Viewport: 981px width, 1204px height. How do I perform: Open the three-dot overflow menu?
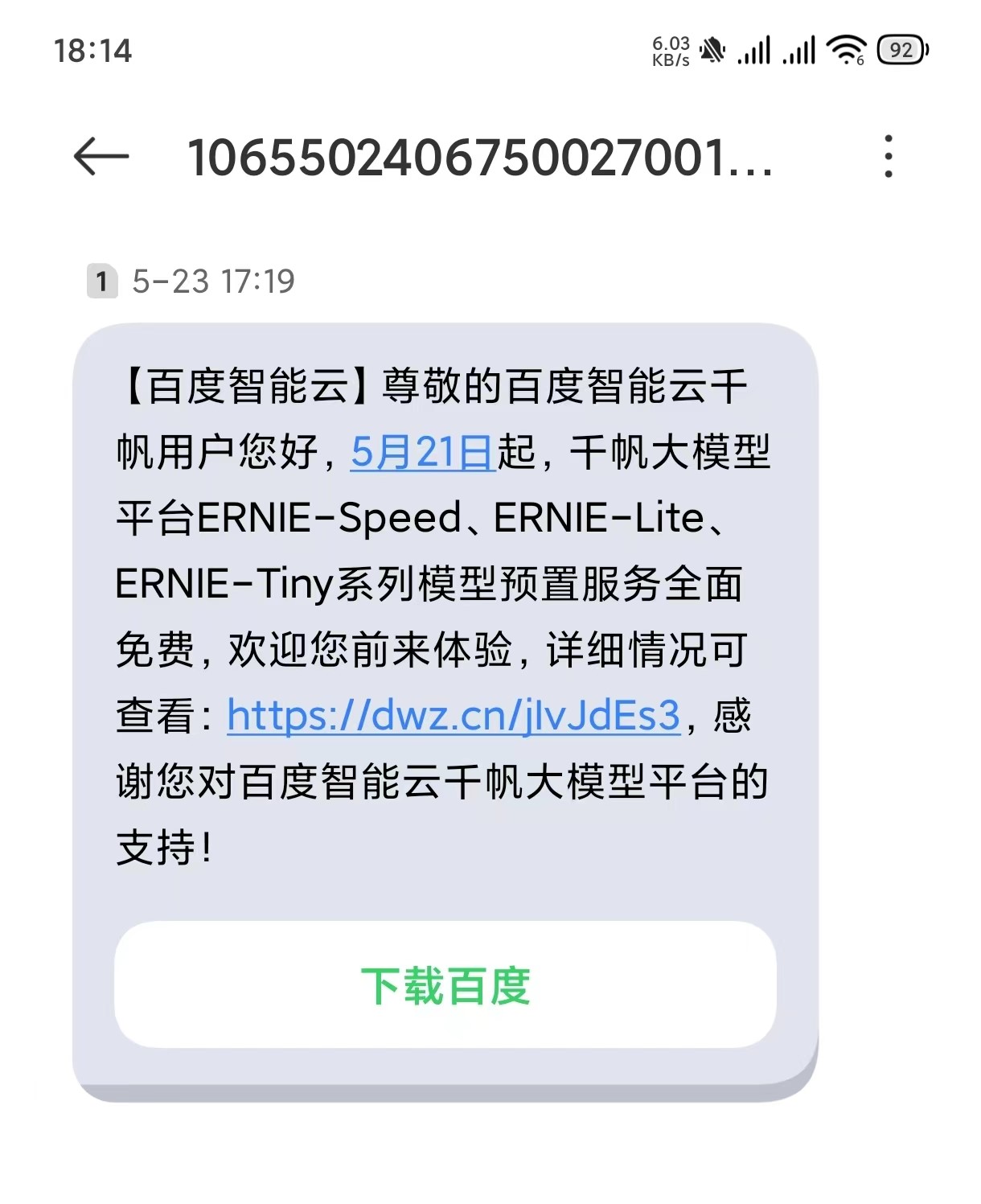point(888,156)
